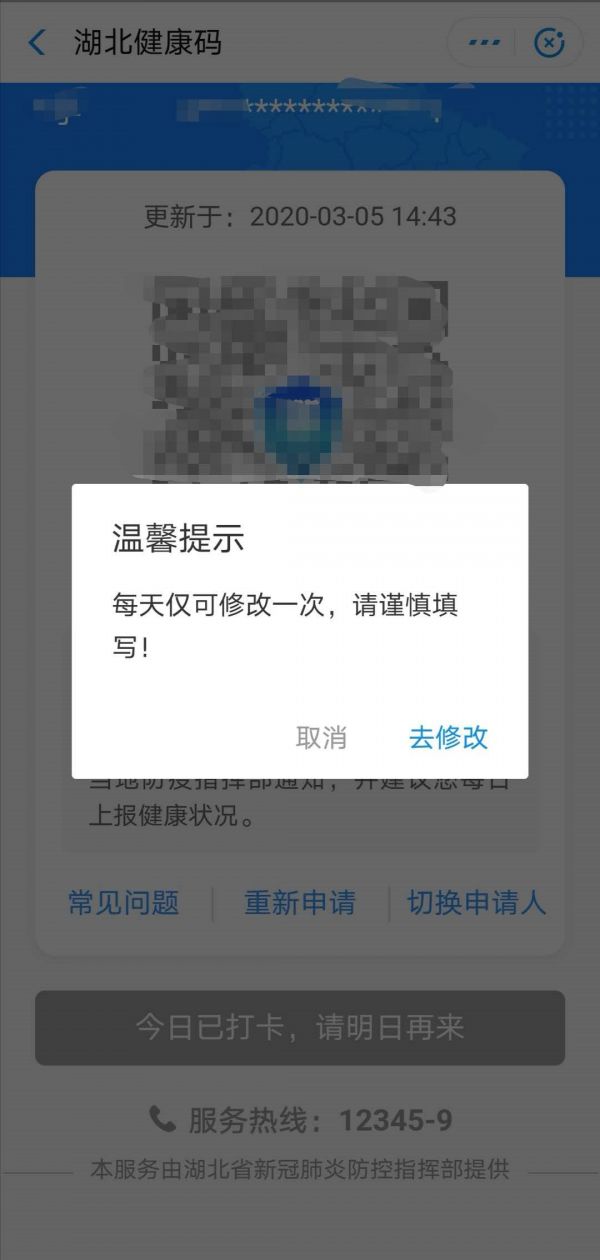
Task: Tap 去修改 to confirm editing
Action: pyautogui.click(x=448, y=738)
